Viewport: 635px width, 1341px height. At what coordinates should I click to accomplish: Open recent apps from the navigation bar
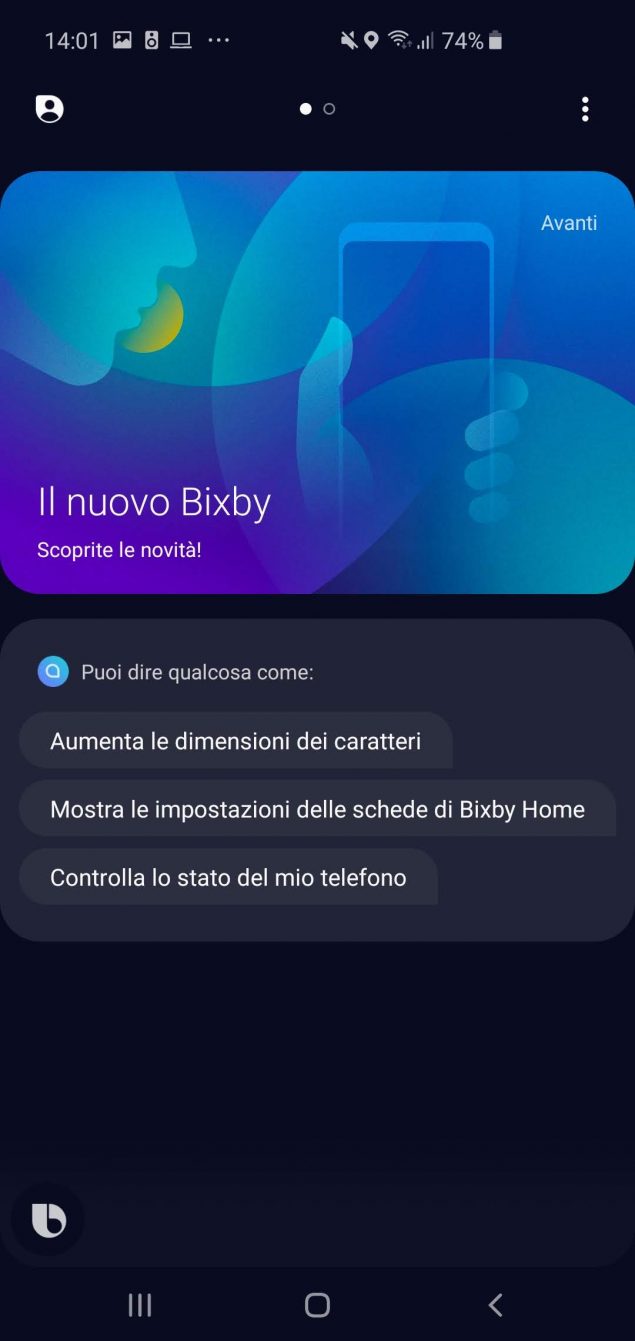click(140, 1304)
